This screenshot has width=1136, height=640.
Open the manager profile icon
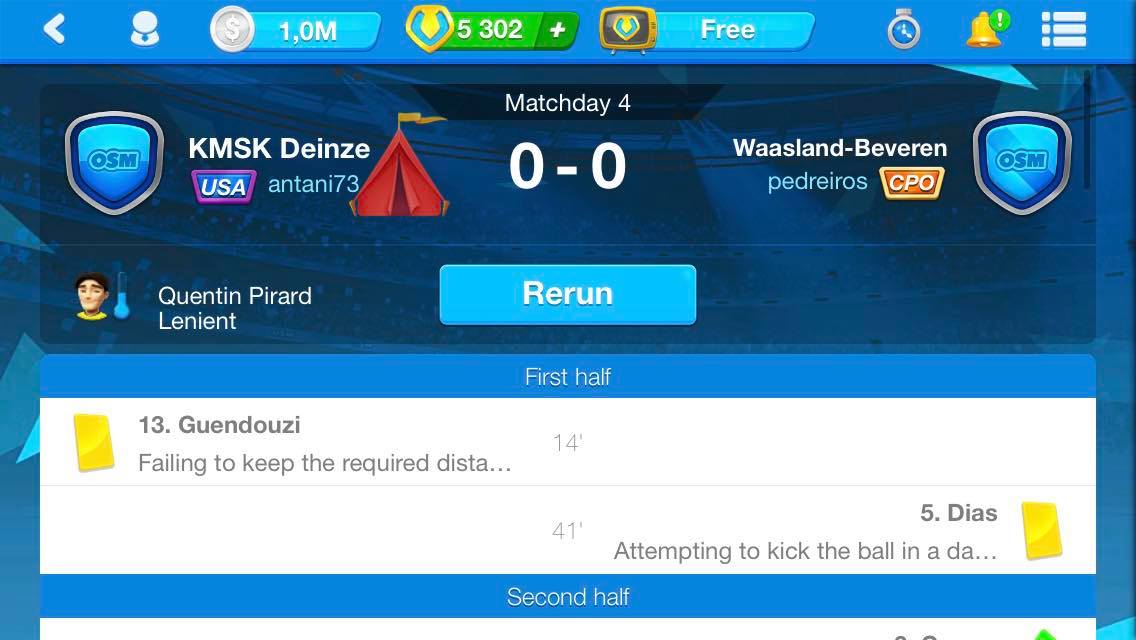(x=145, y=29)
